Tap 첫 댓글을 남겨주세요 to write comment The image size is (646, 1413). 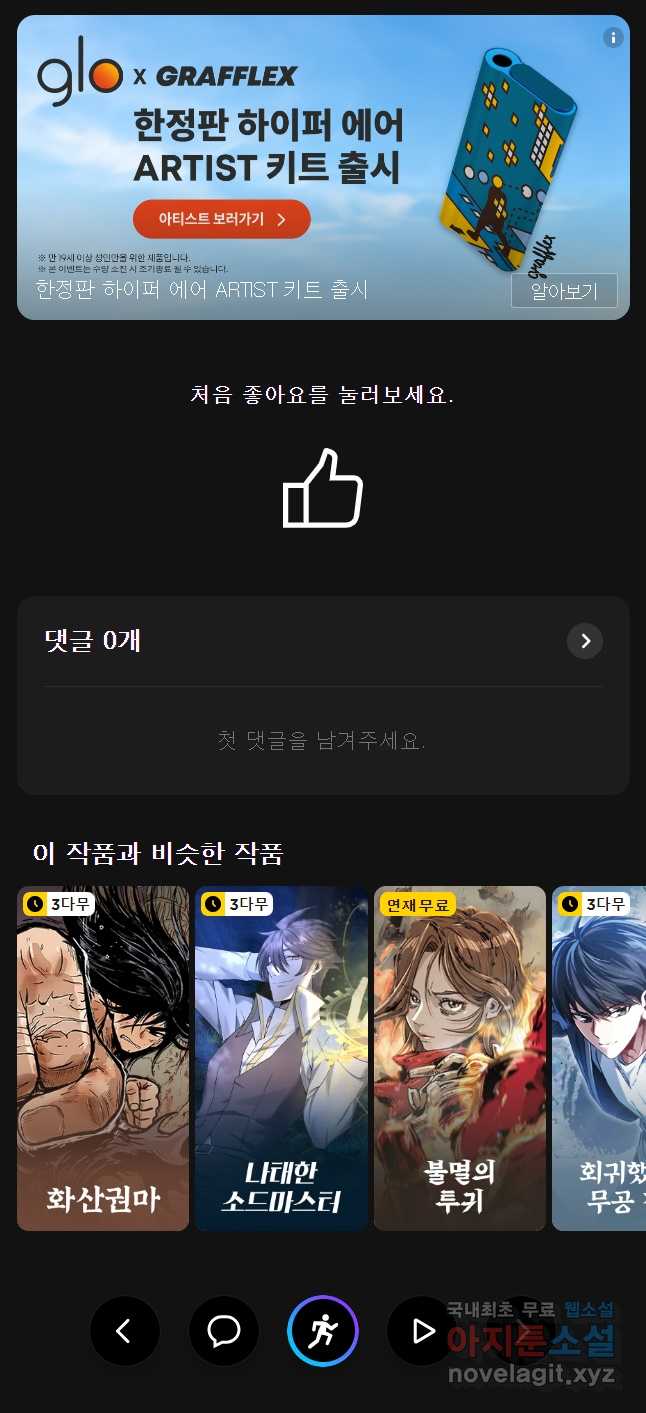coord(322,741)
